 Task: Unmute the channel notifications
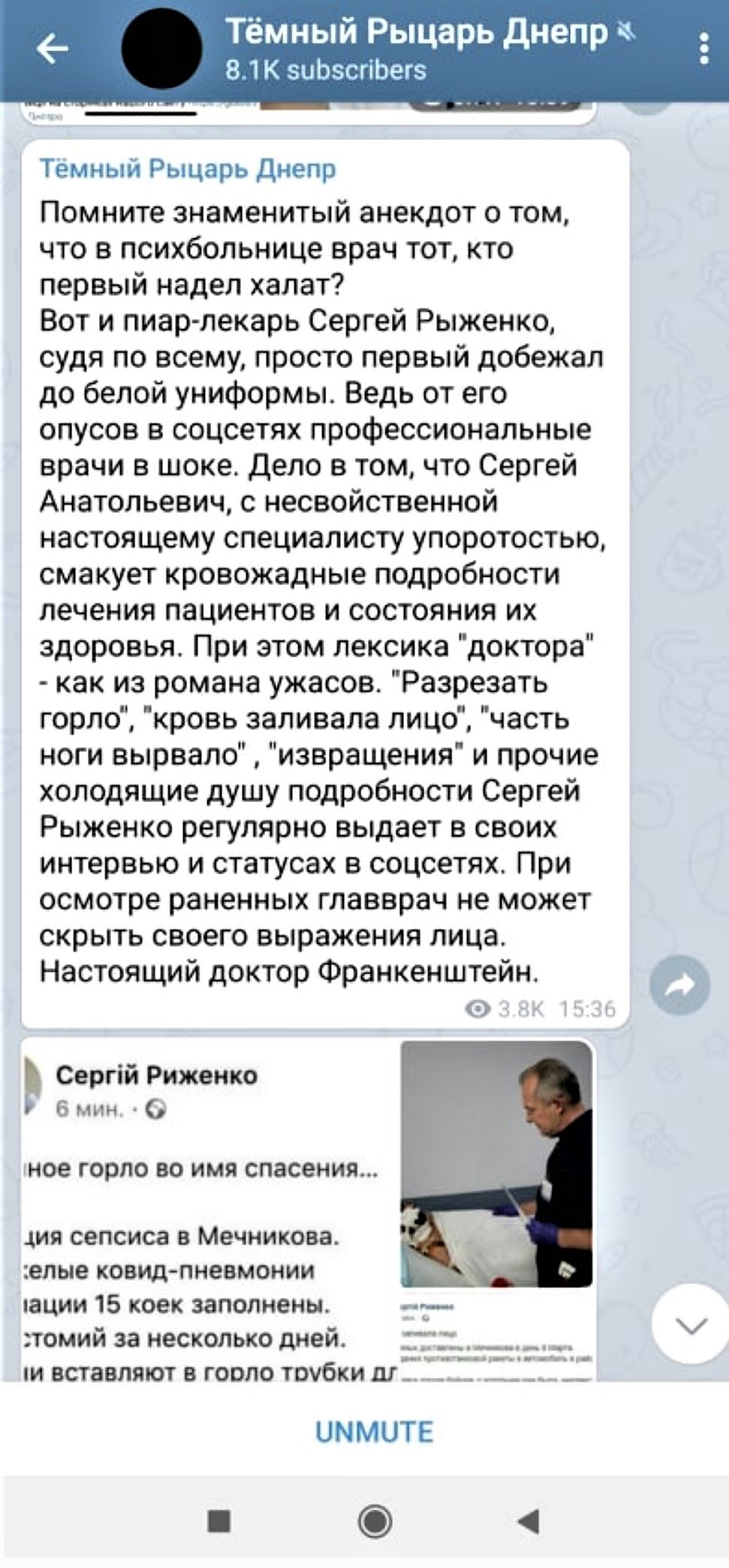(x=374, y=1431)
